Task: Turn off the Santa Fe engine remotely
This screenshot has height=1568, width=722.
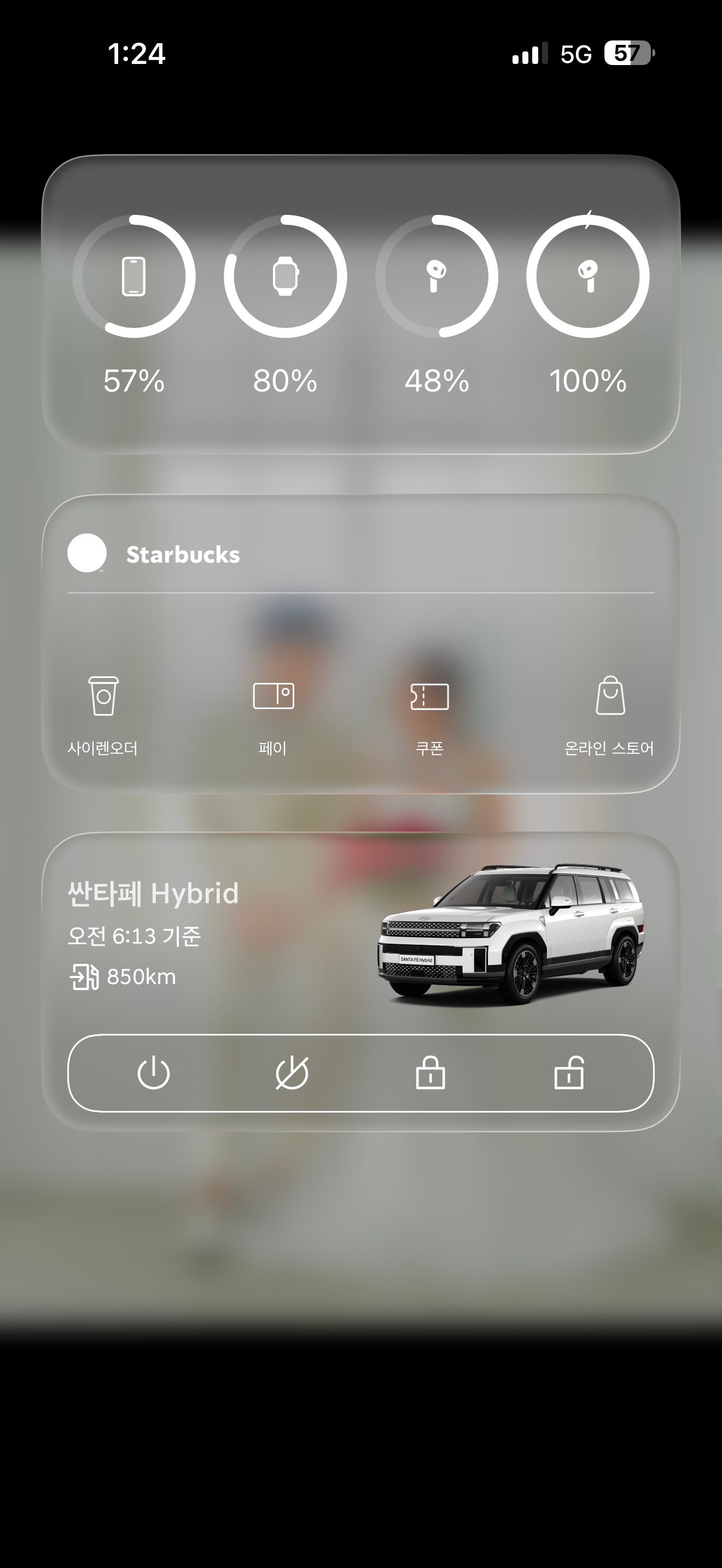Action: pyautogui.click(x=292, y=1073)
